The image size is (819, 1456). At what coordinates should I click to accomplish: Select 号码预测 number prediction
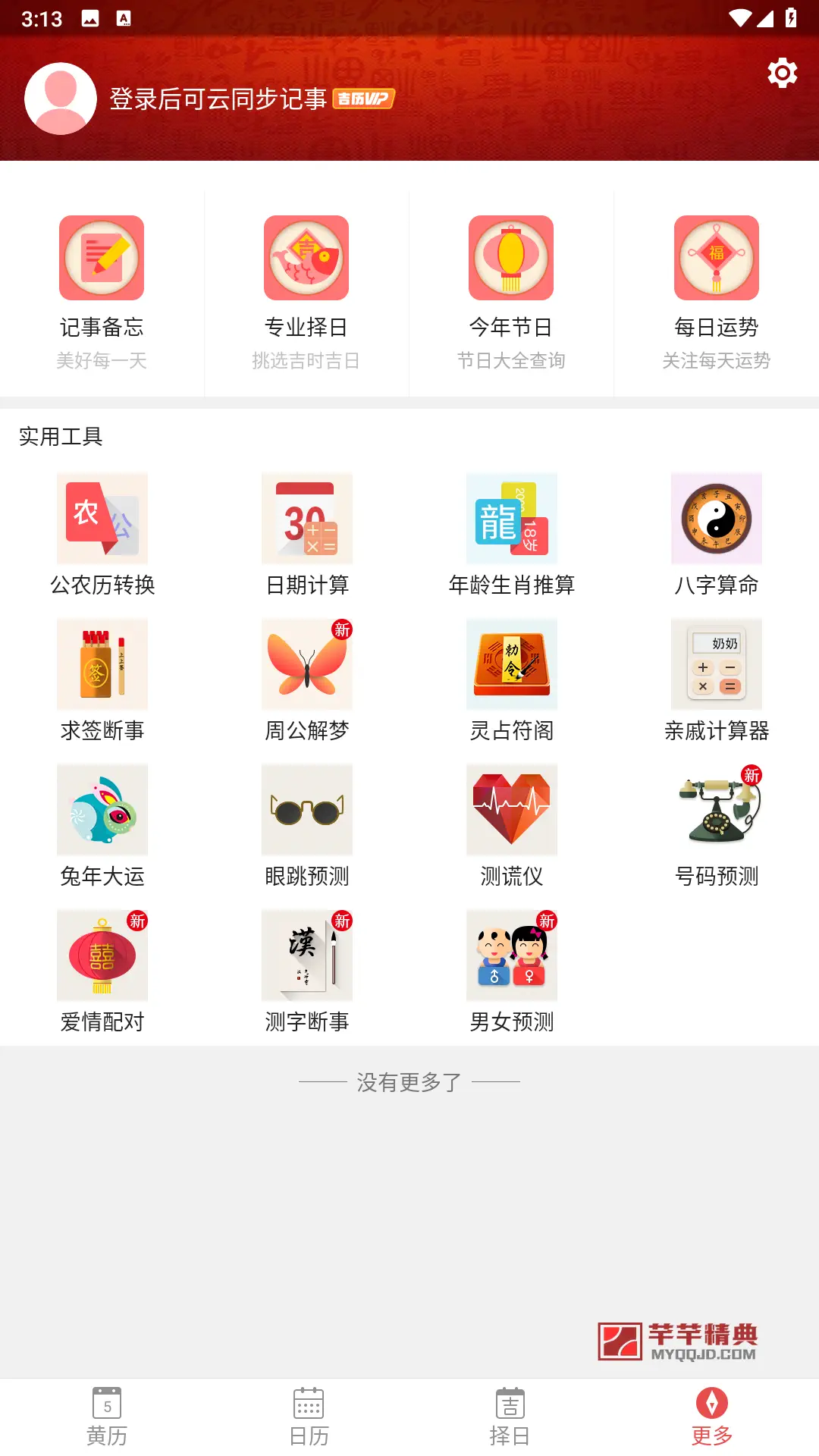coord(717,826)
